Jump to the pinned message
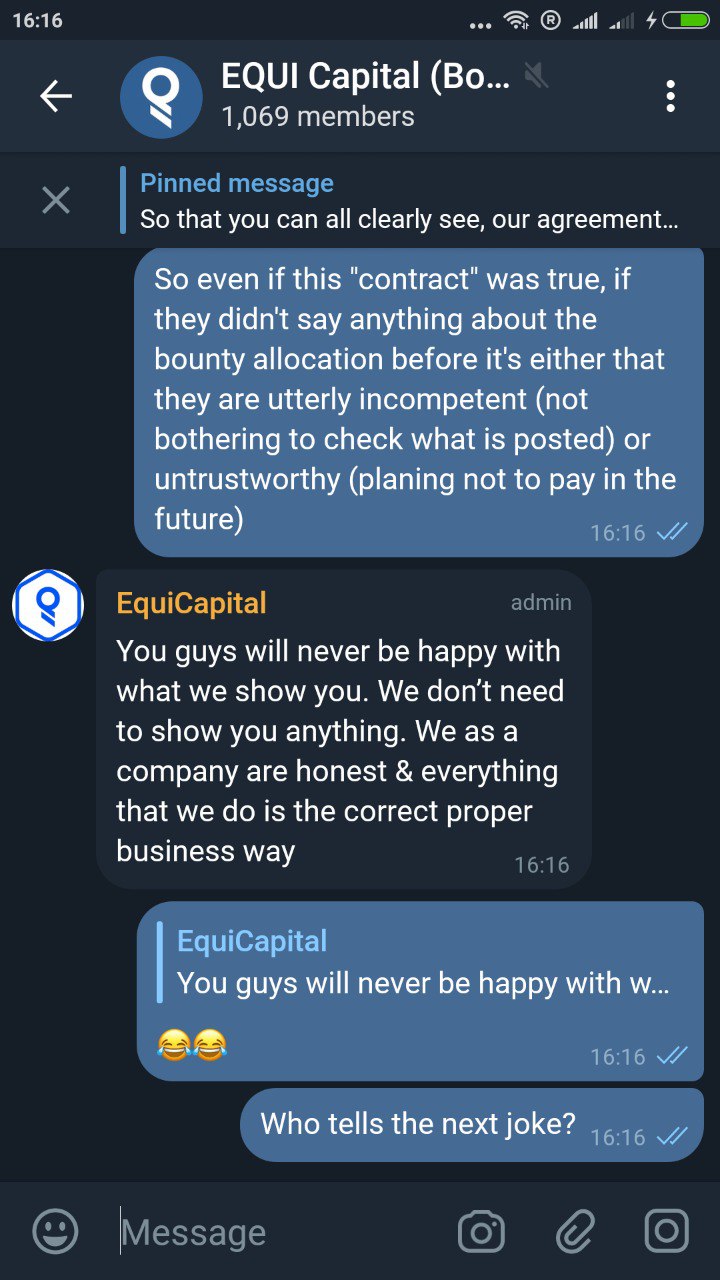720x1280 pixels. (x=410, y=201)
